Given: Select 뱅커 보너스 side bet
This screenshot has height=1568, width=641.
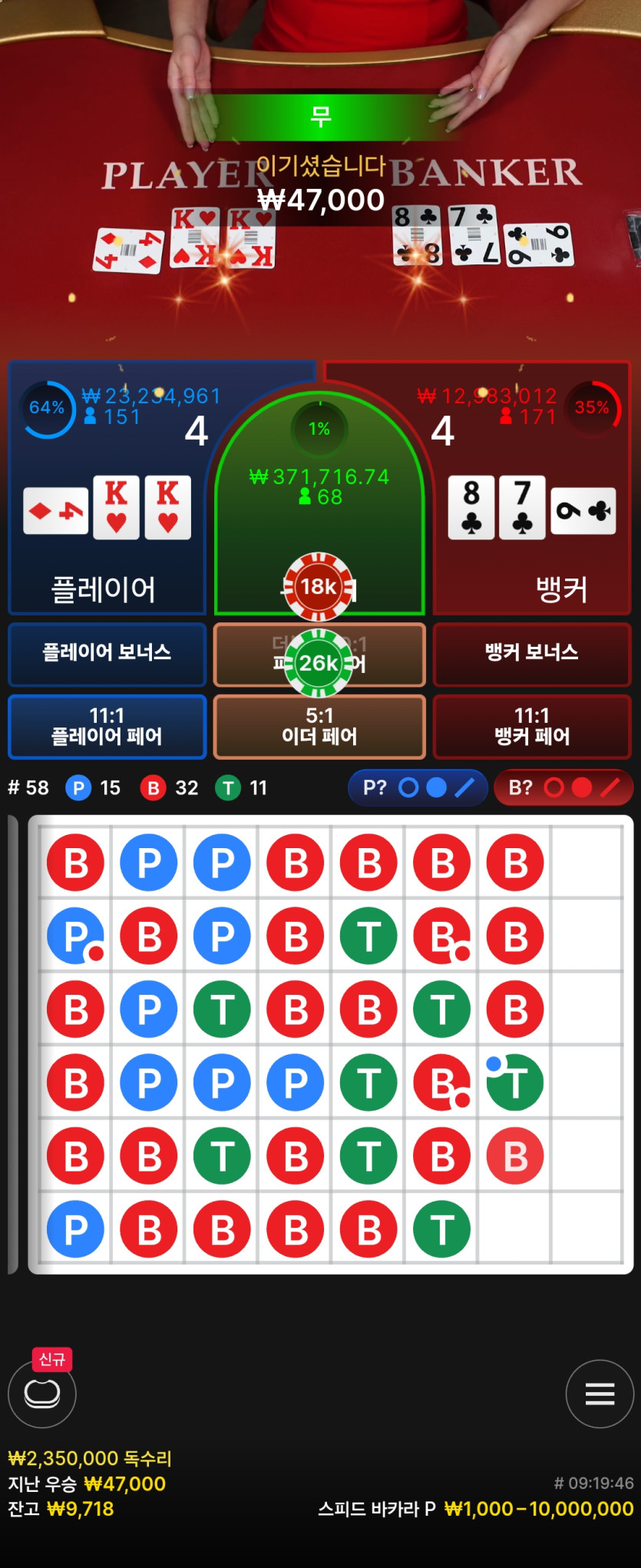Looking at the screenshot, I should click(531, 653).
